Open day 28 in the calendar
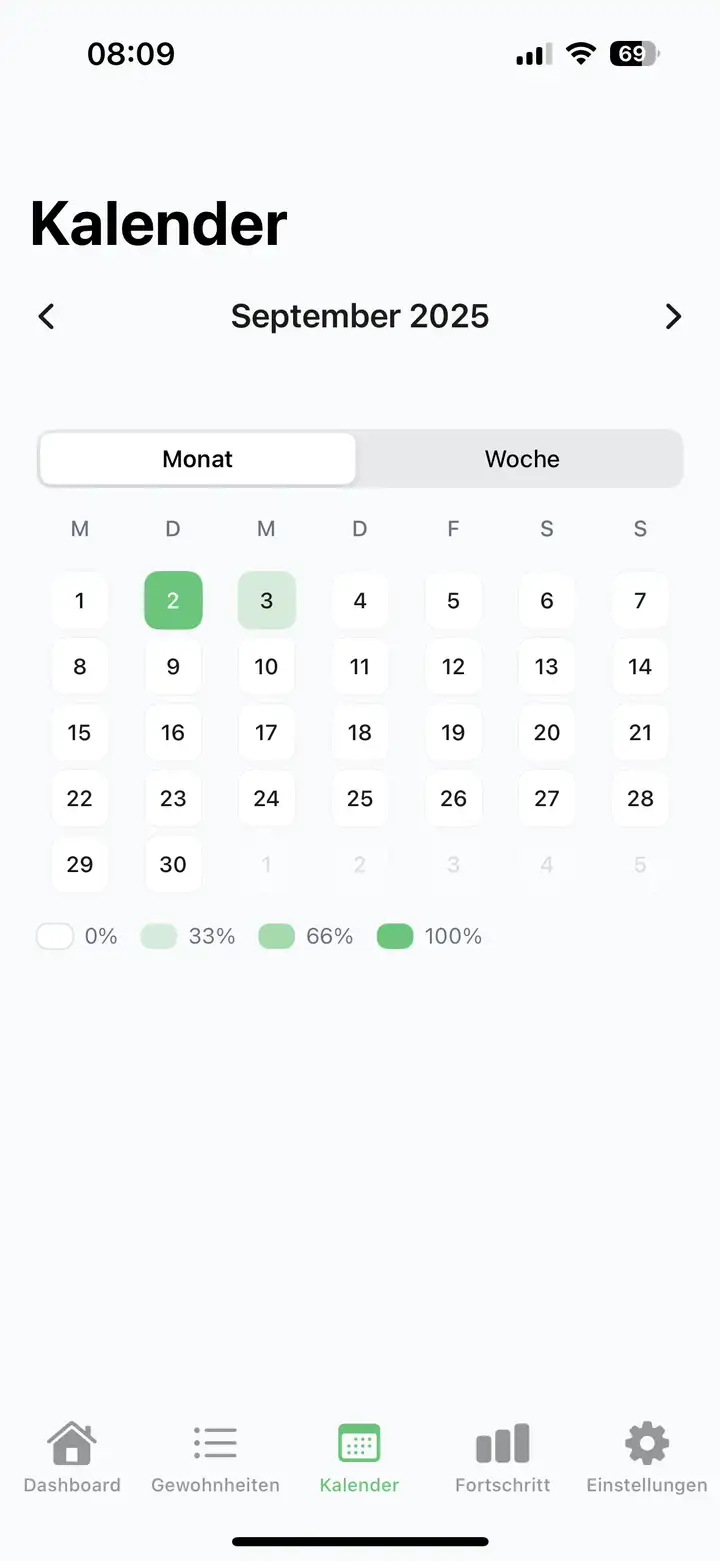 (640, 798)
